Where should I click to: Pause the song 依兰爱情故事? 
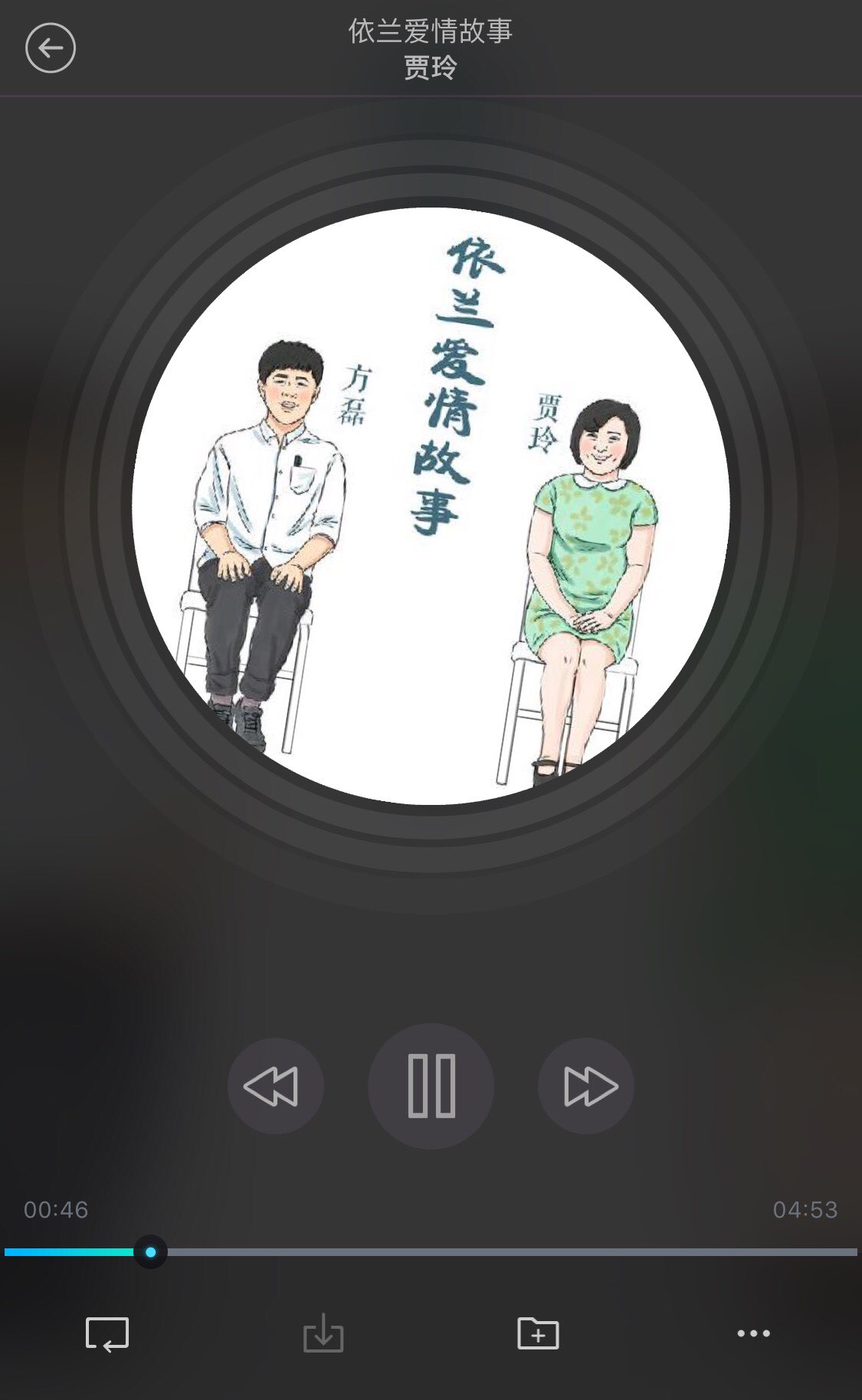[x=431, y=1086]
